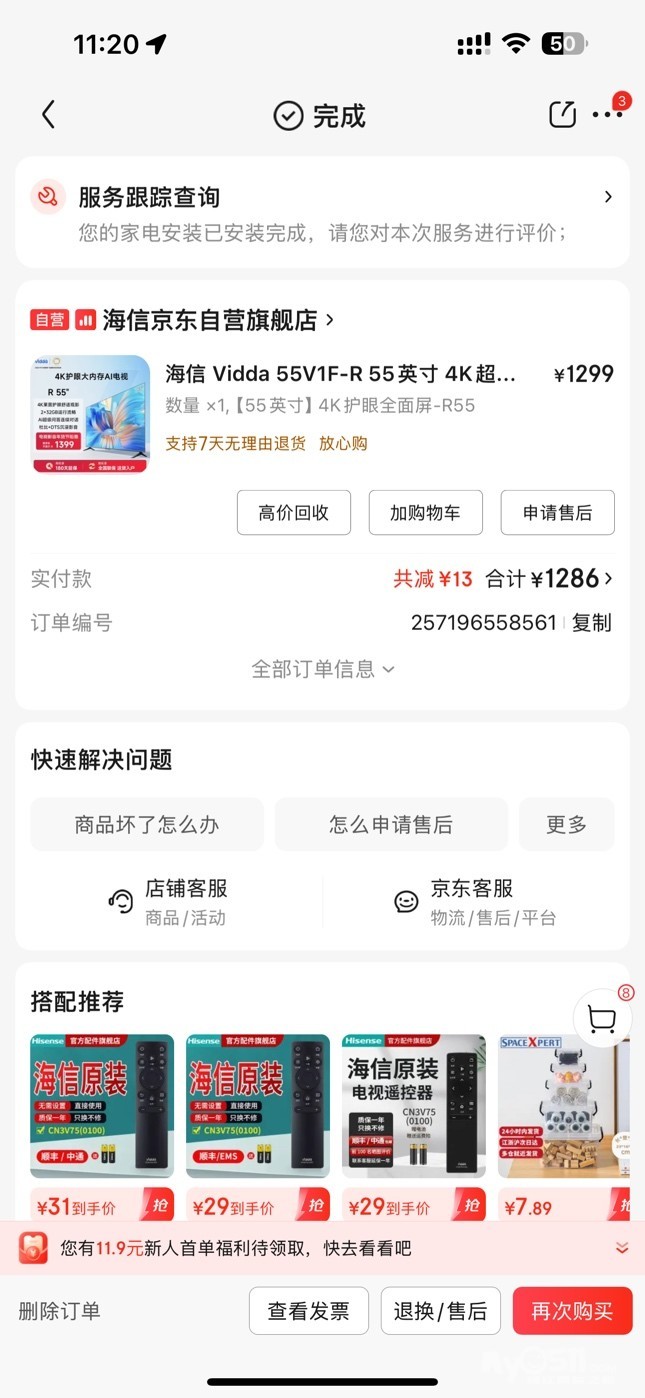Add item to cart via 加购物车
This screenshot has width=645, height=1398.
click(425, 513)
